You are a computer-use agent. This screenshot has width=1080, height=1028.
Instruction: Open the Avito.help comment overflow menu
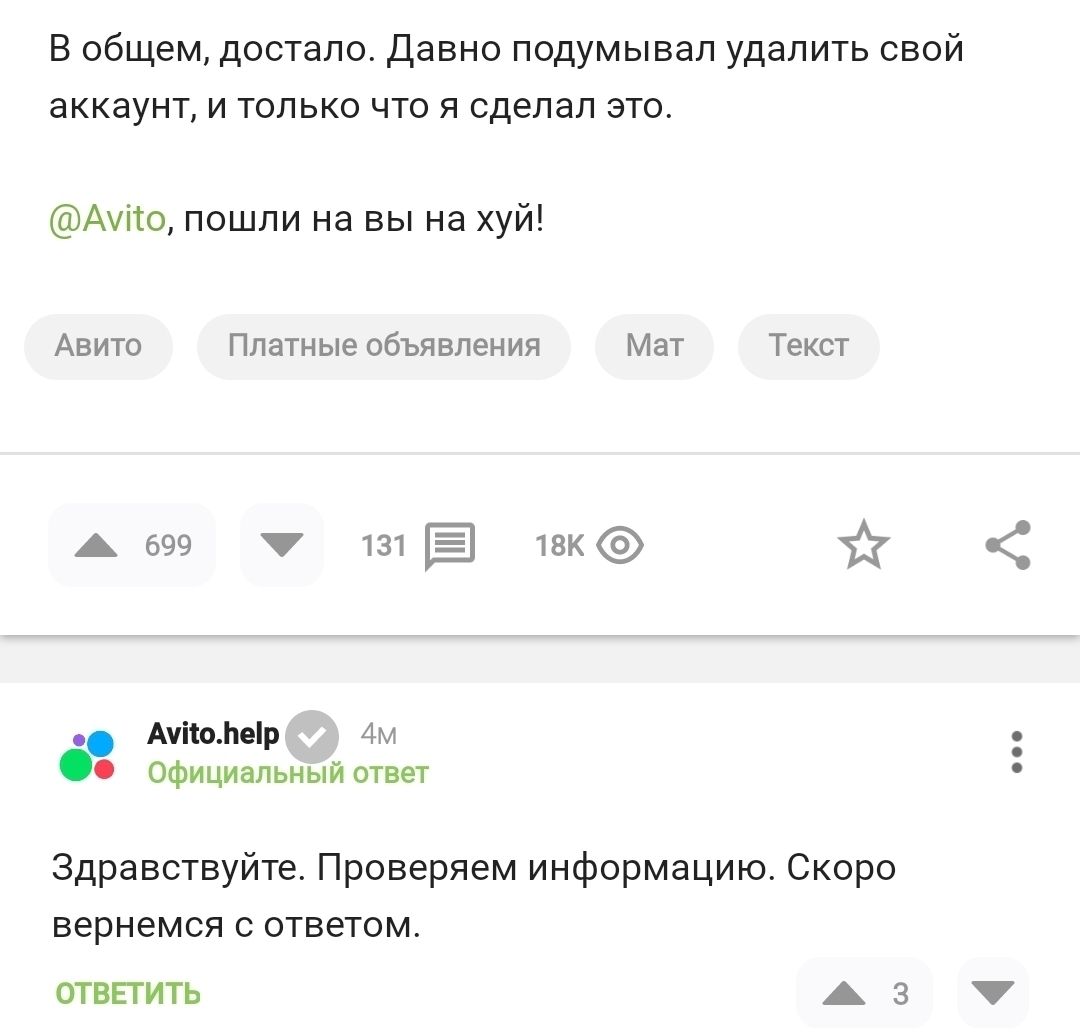pyautogui.click(x=1016, y=752)
